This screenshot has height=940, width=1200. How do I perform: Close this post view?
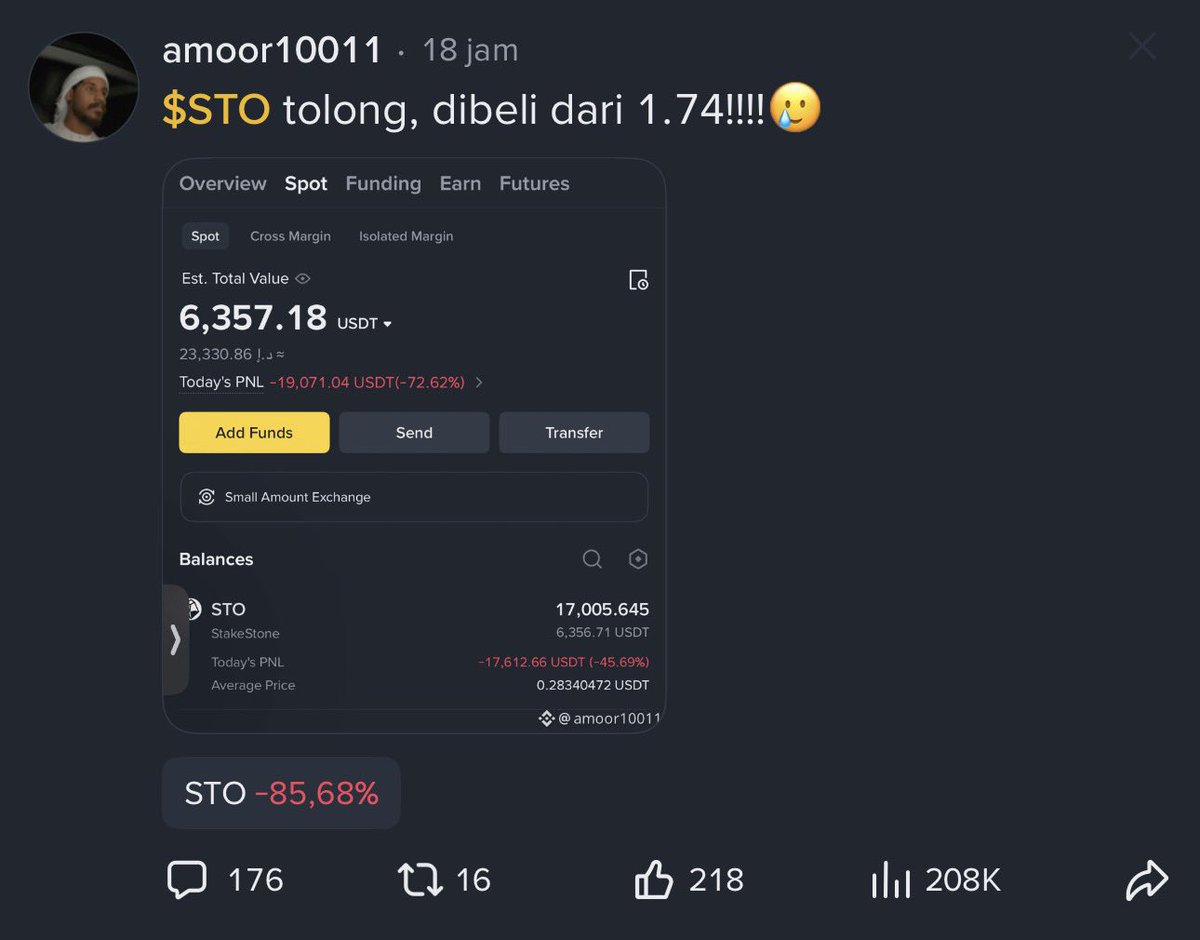1142,46
